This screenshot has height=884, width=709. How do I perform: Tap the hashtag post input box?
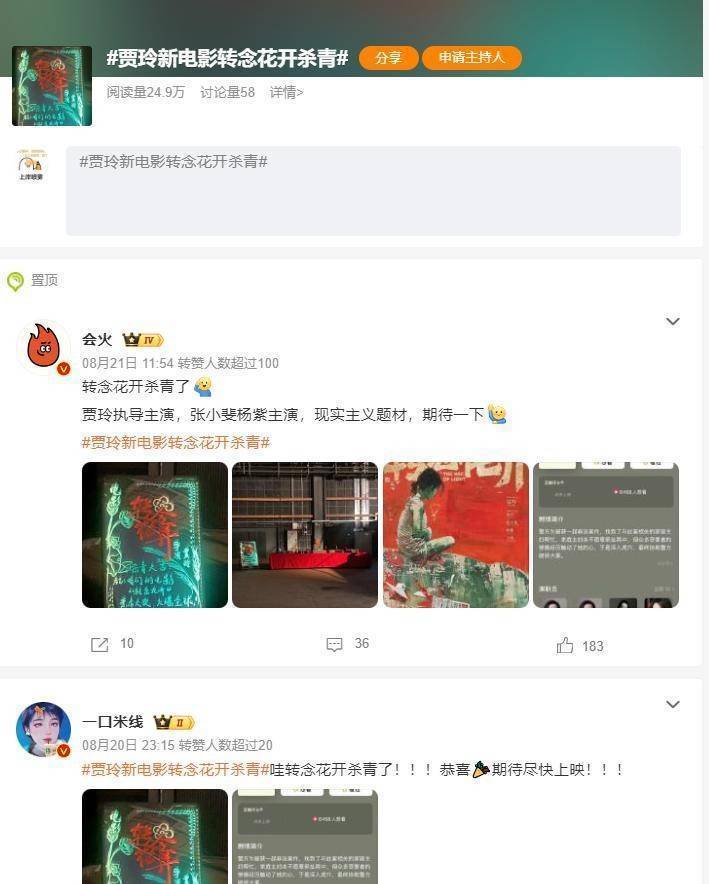[x=373, y=191]
